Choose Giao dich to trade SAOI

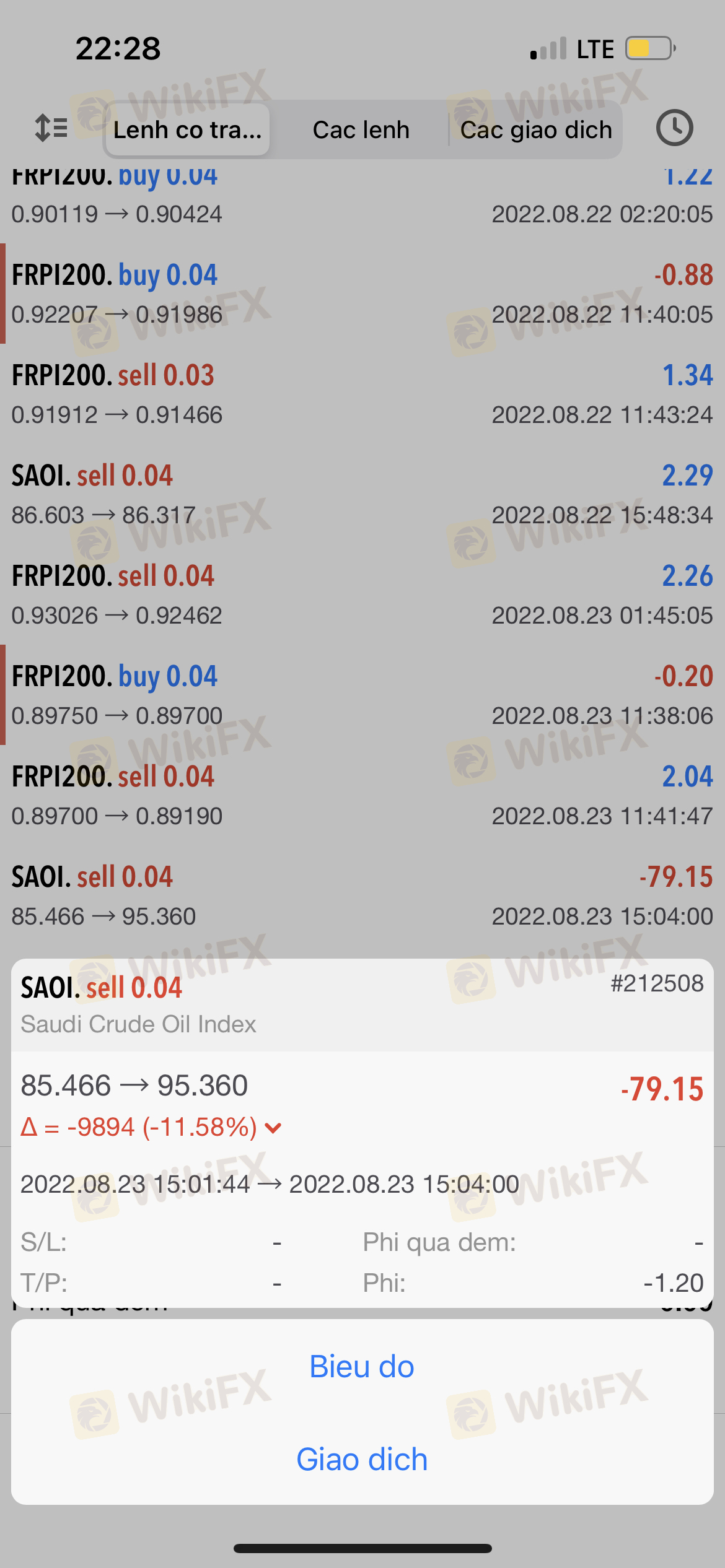362,1459
